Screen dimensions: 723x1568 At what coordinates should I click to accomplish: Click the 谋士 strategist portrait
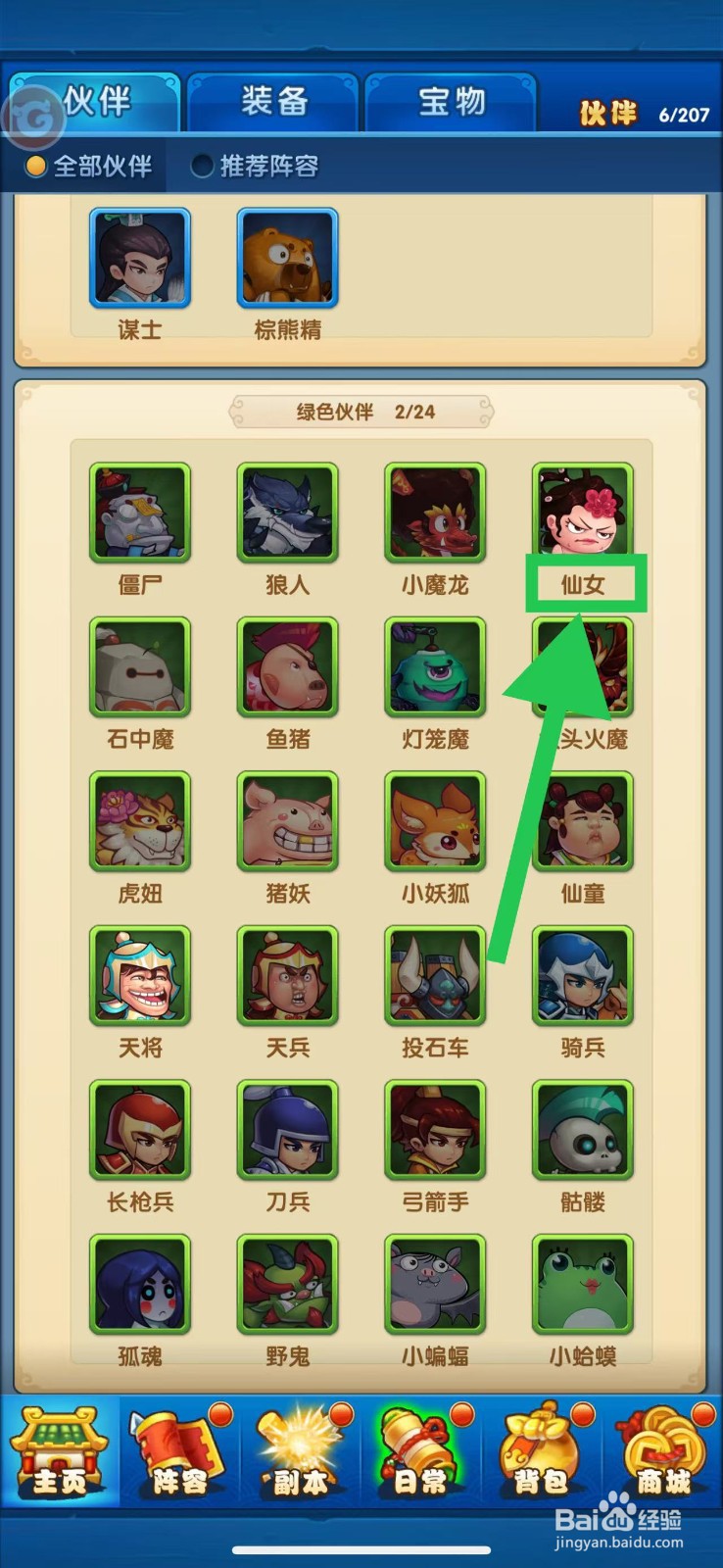[x=139, y=257]
